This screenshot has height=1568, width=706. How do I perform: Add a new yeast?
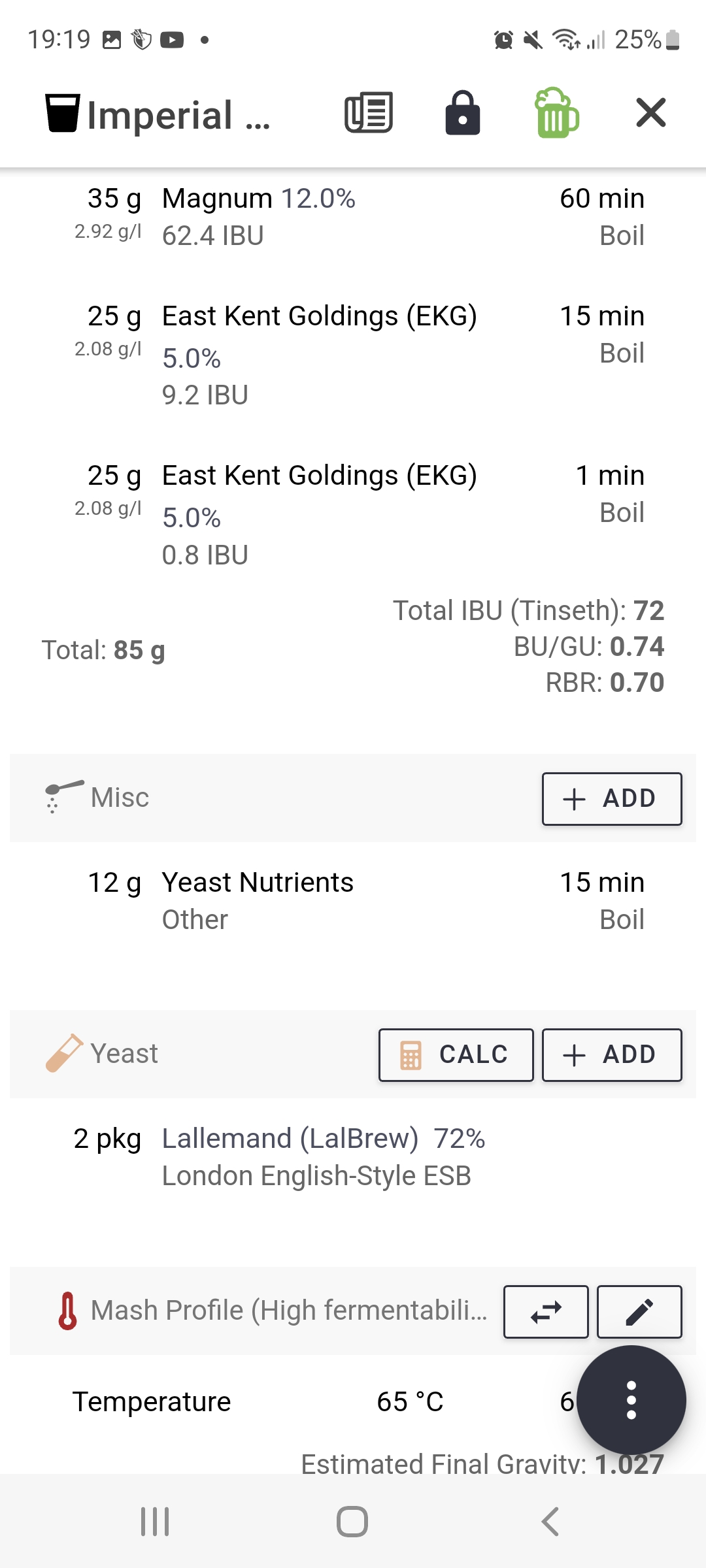pyautogui.click(x=612, y=1054)
